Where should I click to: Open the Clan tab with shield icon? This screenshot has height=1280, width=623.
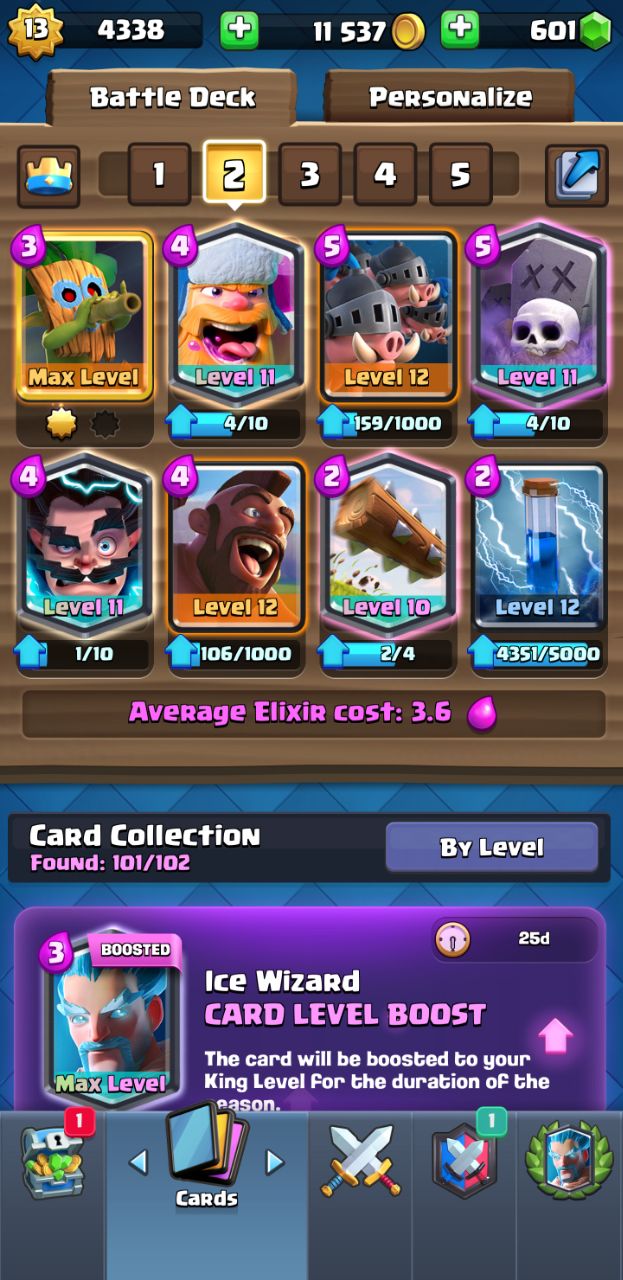pos(464,1165)
